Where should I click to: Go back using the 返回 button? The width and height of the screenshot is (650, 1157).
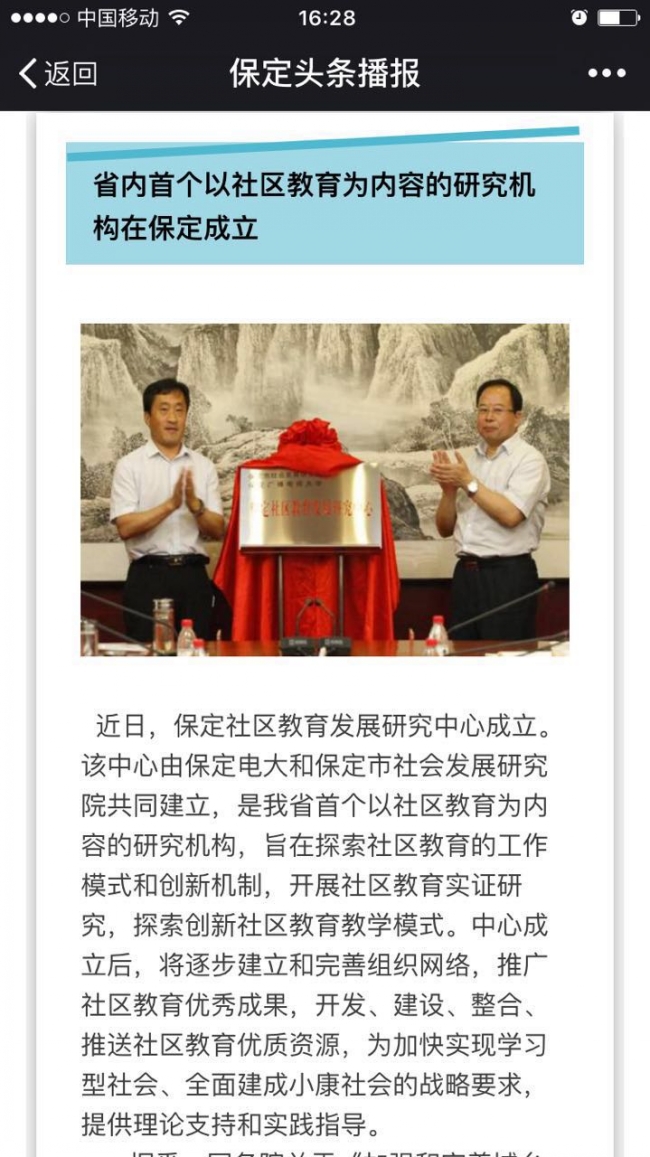click(x=58, y=73)
